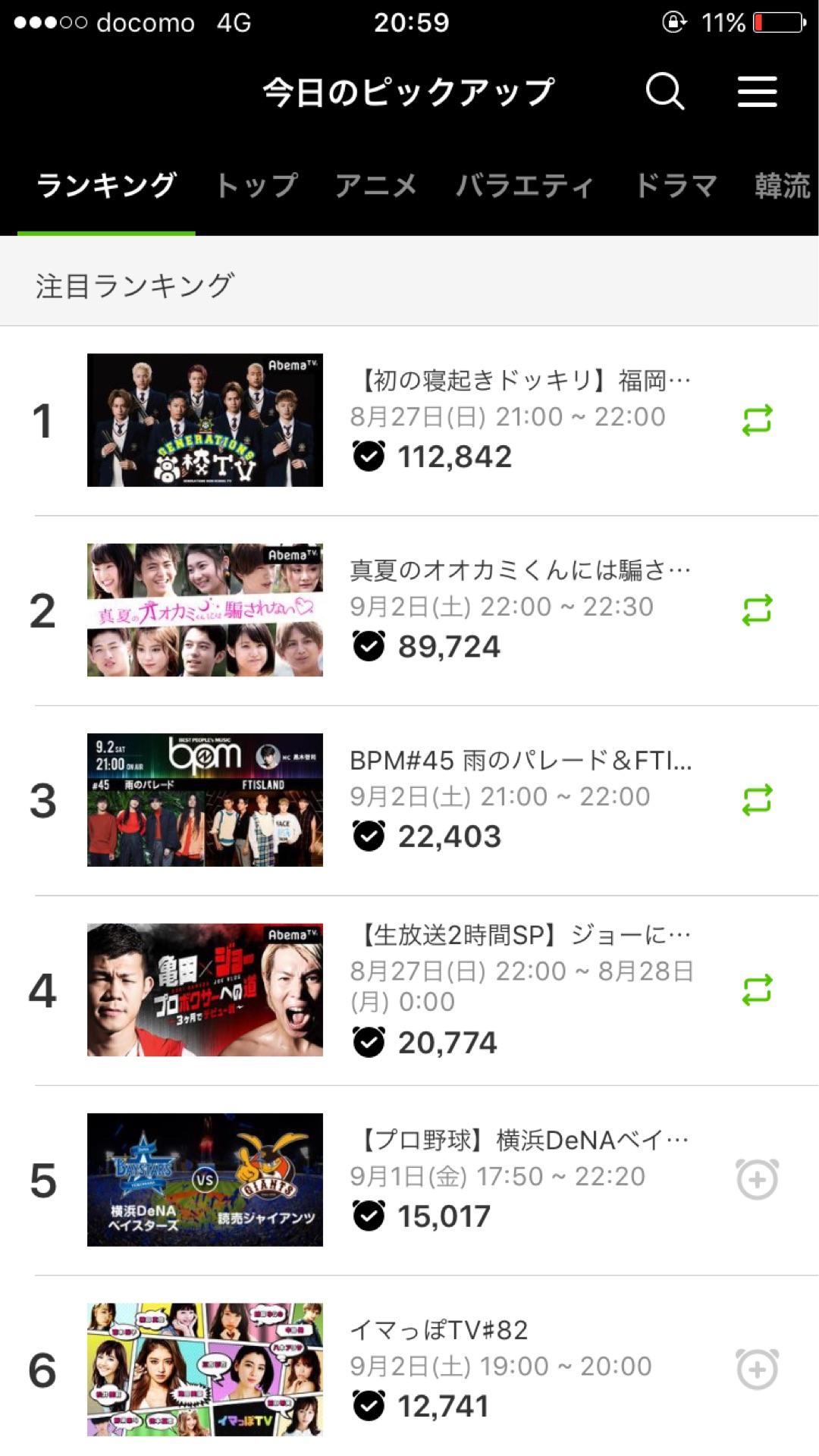Viewport: 819px width, 1456px height.
Task: Go to the ドラマ tab
Action: pyautogui.click(x=676, y=185)
